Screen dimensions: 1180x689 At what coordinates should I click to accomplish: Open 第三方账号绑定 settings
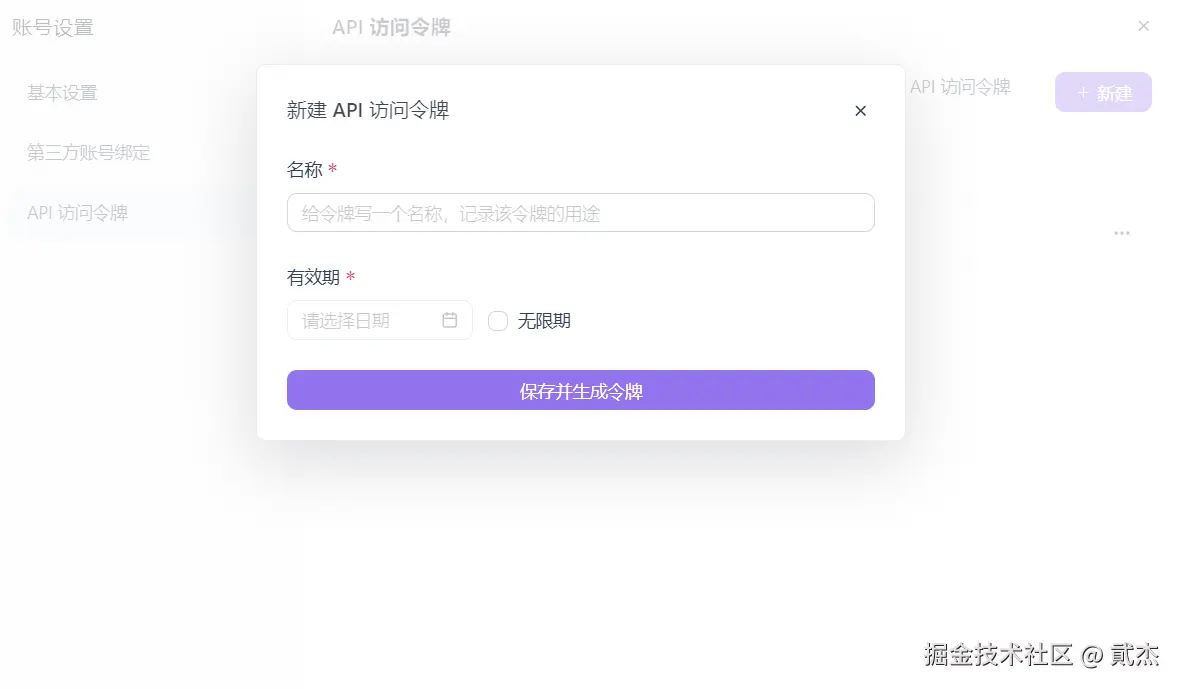(89, 153)
